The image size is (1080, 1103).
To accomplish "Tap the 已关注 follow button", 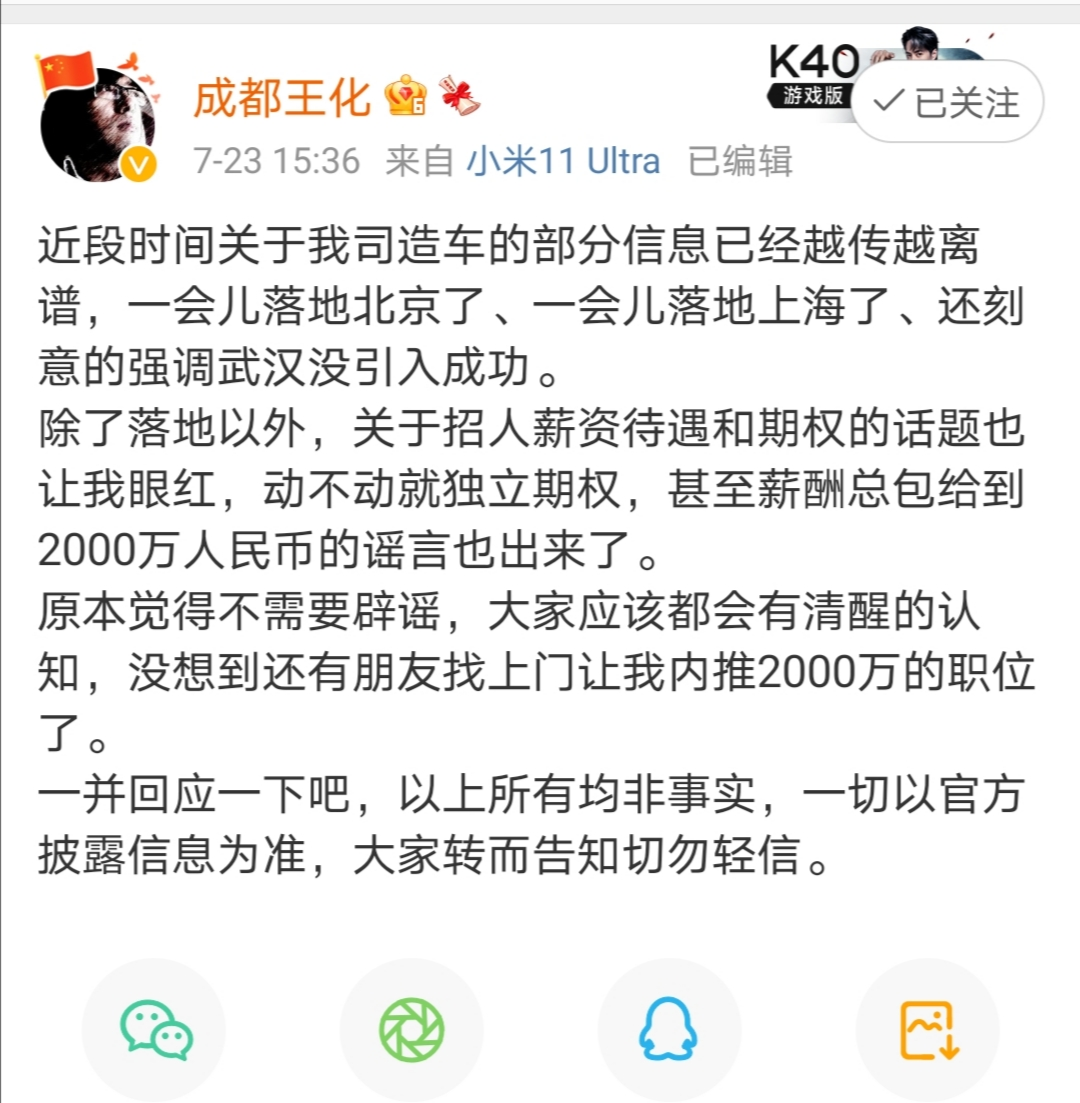I will 947,103.
